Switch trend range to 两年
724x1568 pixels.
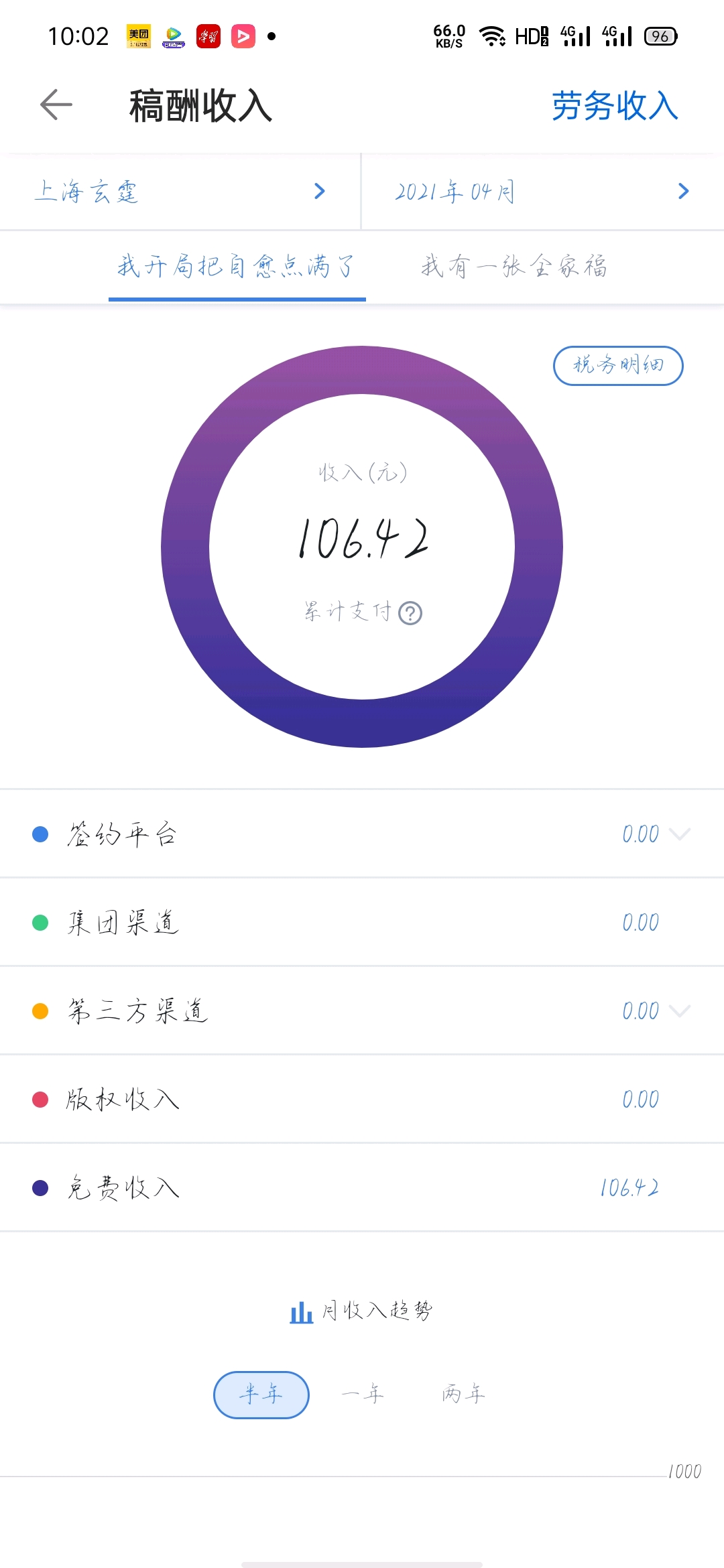click(x=463, y=1394)
